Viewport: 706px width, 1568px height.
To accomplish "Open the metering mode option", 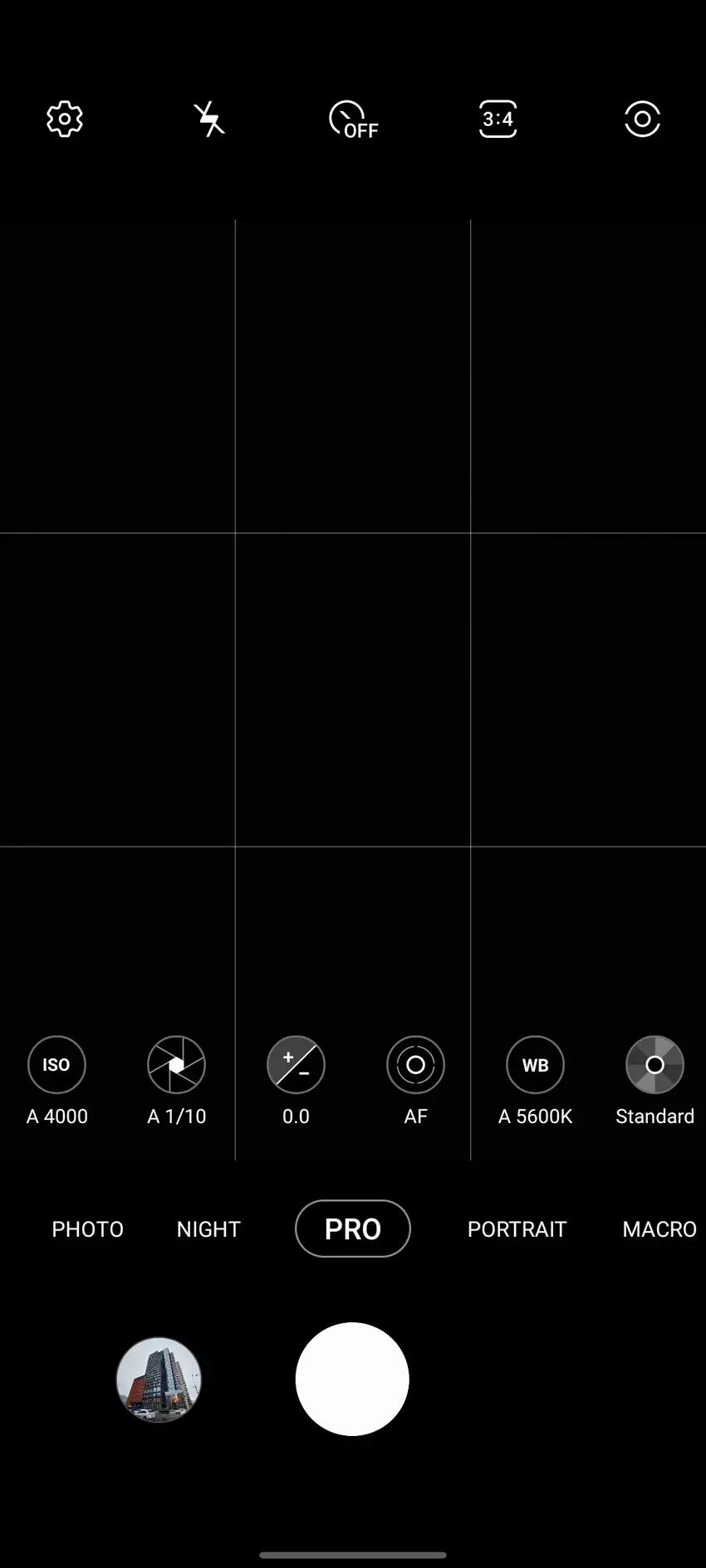I will coord(642,120).
